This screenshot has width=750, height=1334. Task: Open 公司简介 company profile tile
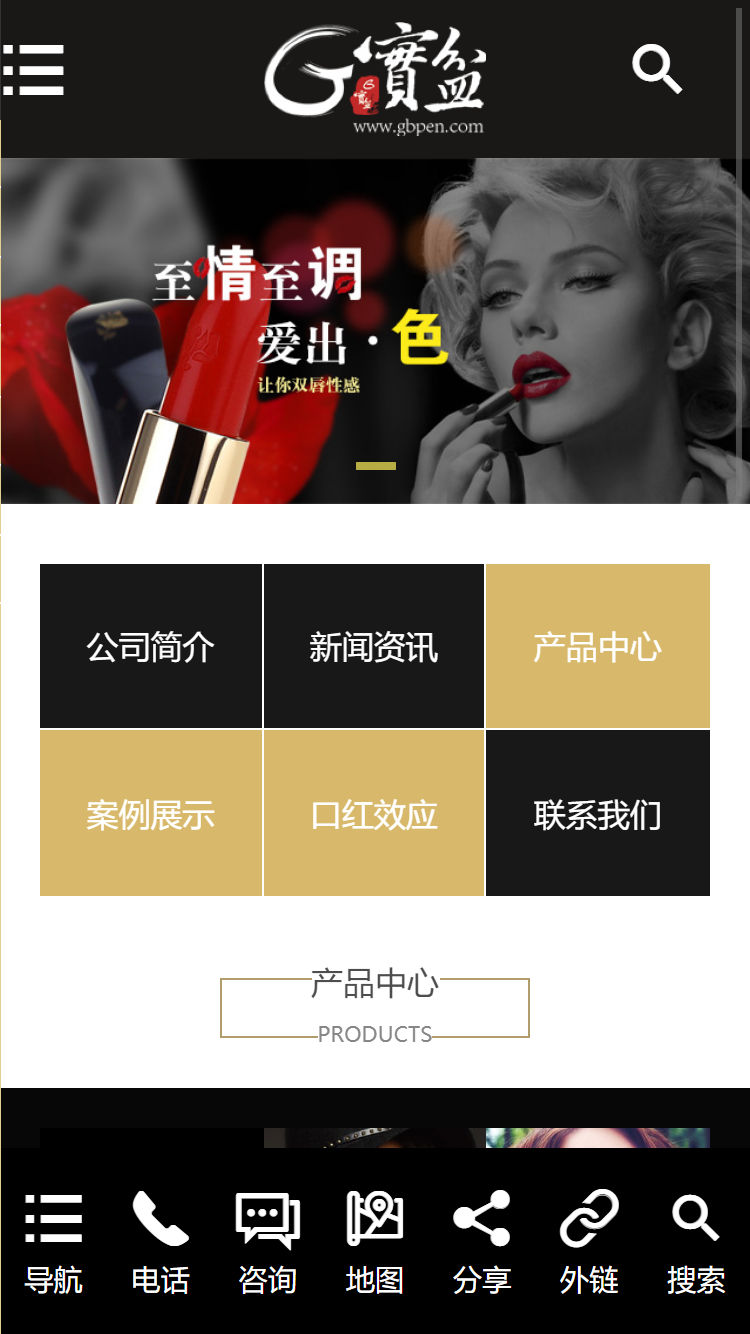tap(151, 646)
